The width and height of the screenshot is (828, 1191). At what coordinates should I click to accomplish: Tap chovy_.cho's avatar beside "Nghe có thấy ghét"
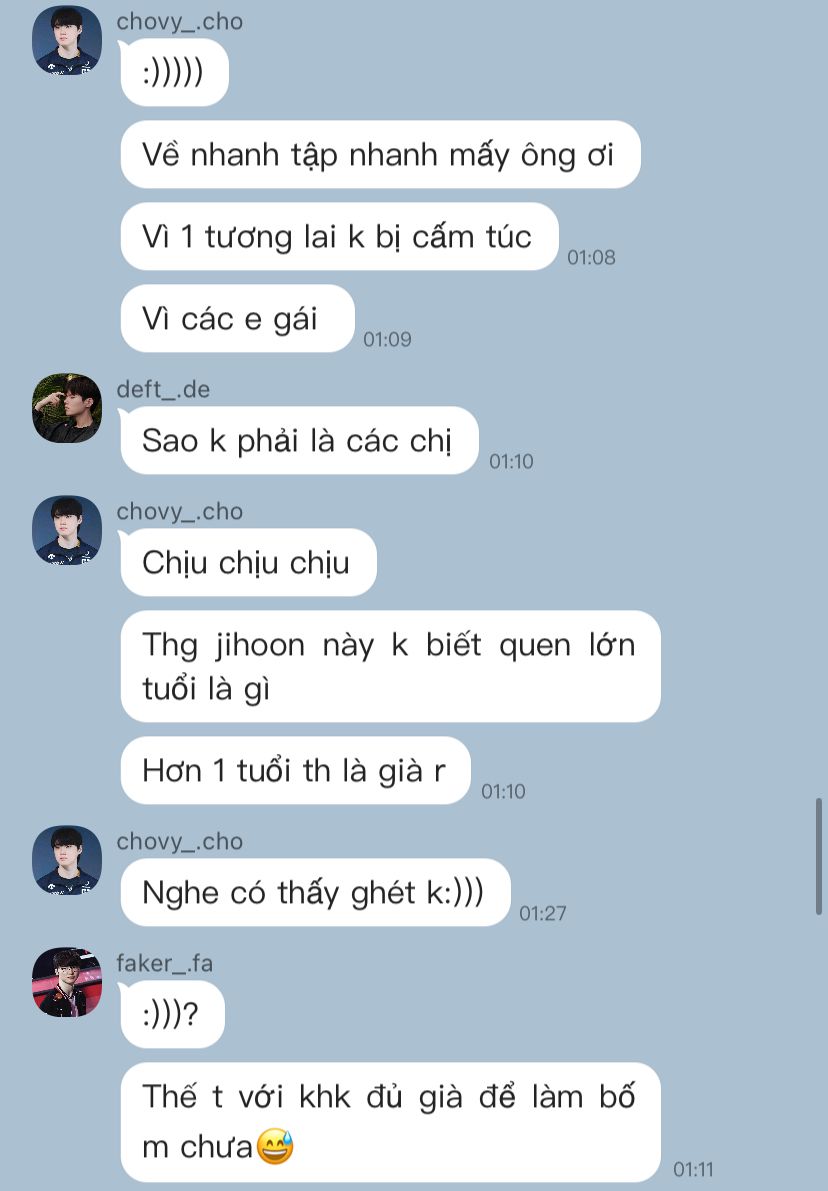pyautogui.click(x=67, y=860)
